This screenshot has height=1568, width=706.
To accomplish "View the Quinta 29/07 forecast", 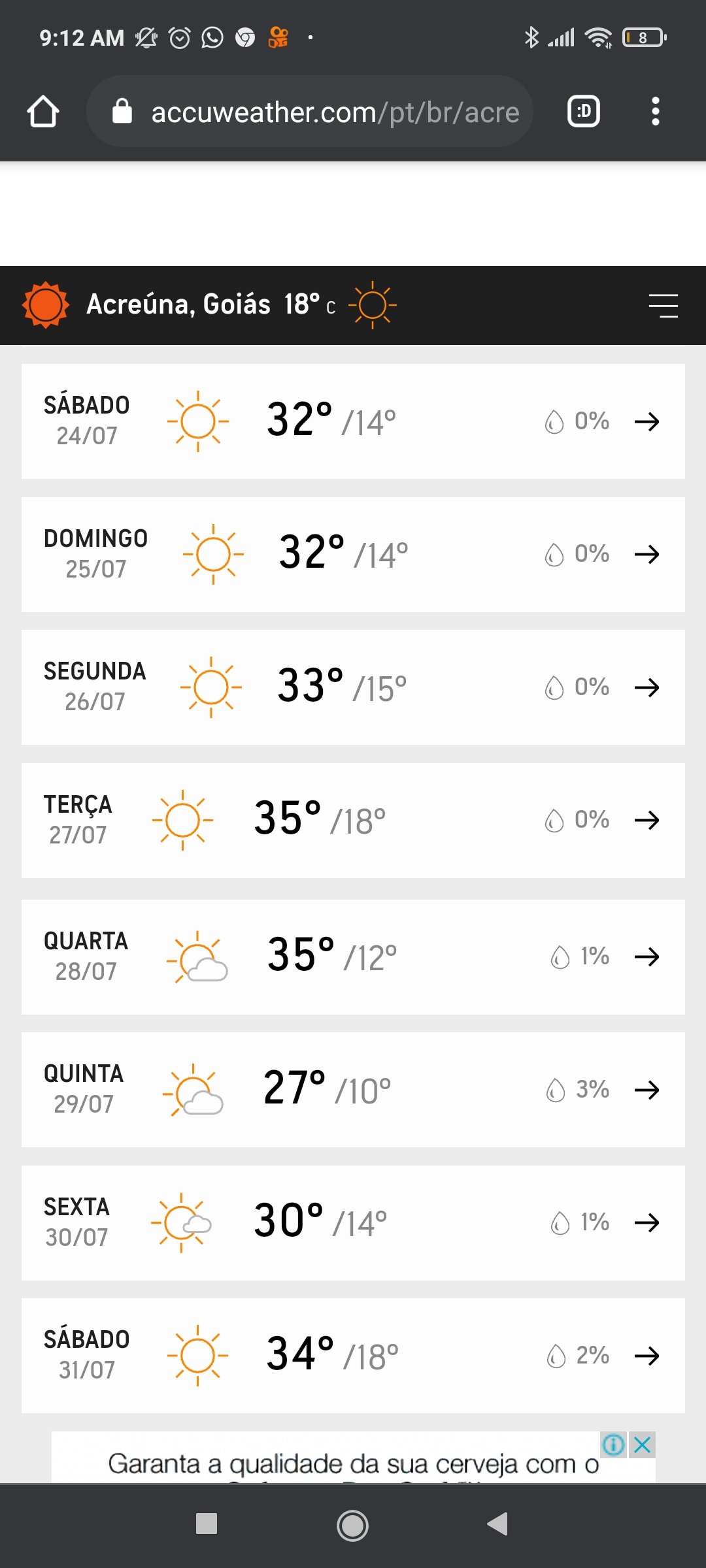I will point(353,1090).
